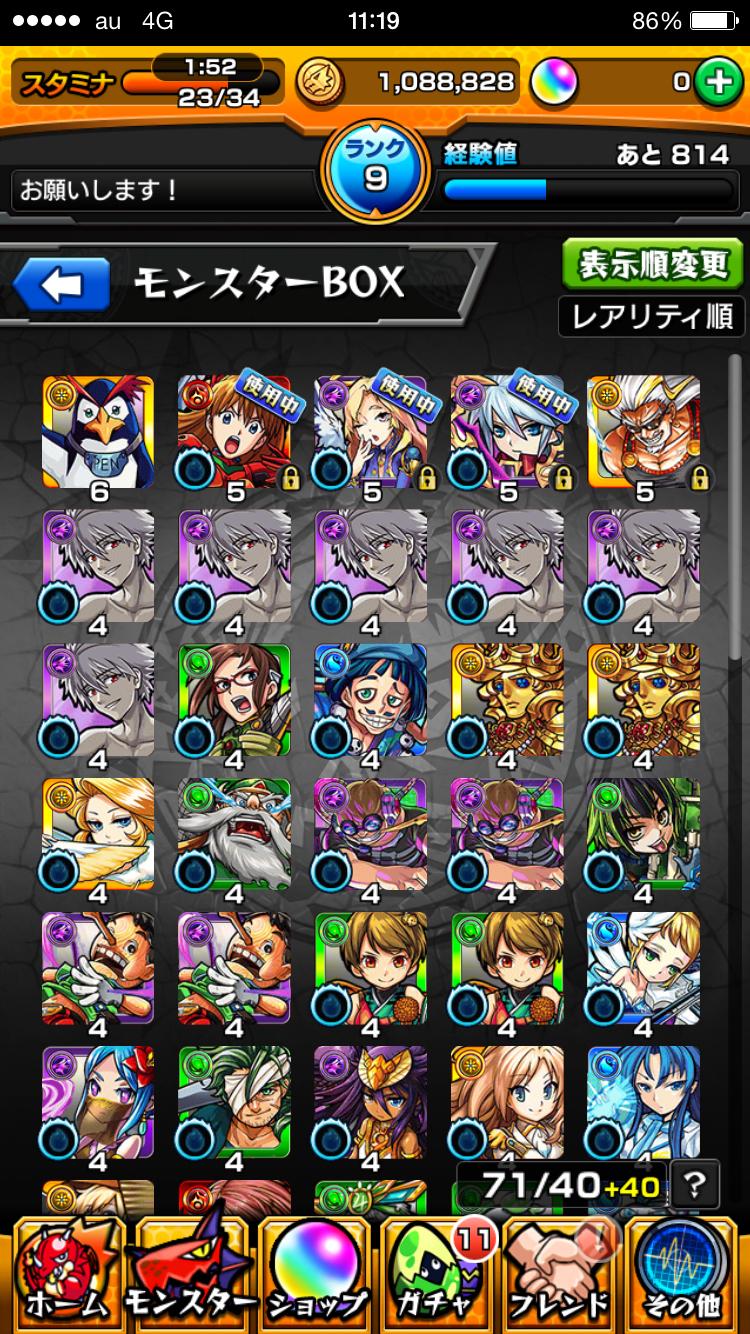Image resolution: width=750 pixels, height=1334 pixels.
Task: Select the green-framed glasses girl monster
Action: (x=234, y=700)
